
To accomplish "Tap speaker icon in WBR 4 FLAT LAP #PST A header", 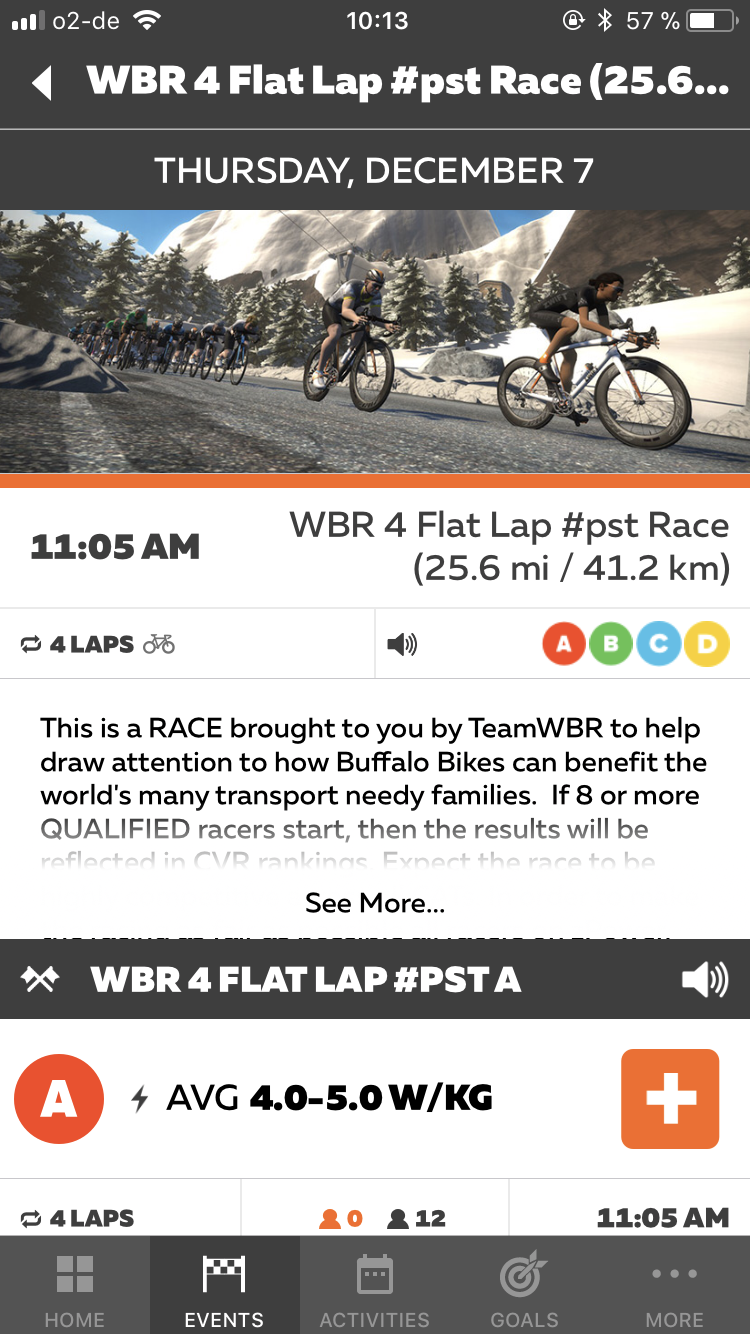I will tap(705, 980).
